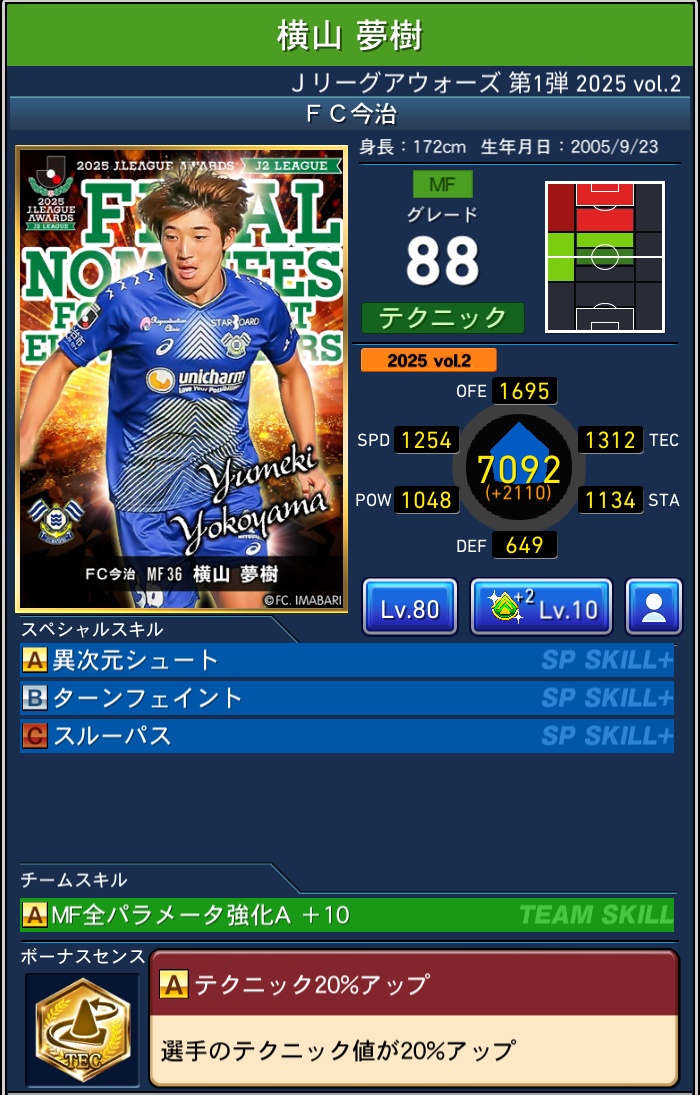The width and height of the screenshot is (700, 1095).
Task: Open bonus sense テクニック20%アップ
Action: [x=413, y=1017]
